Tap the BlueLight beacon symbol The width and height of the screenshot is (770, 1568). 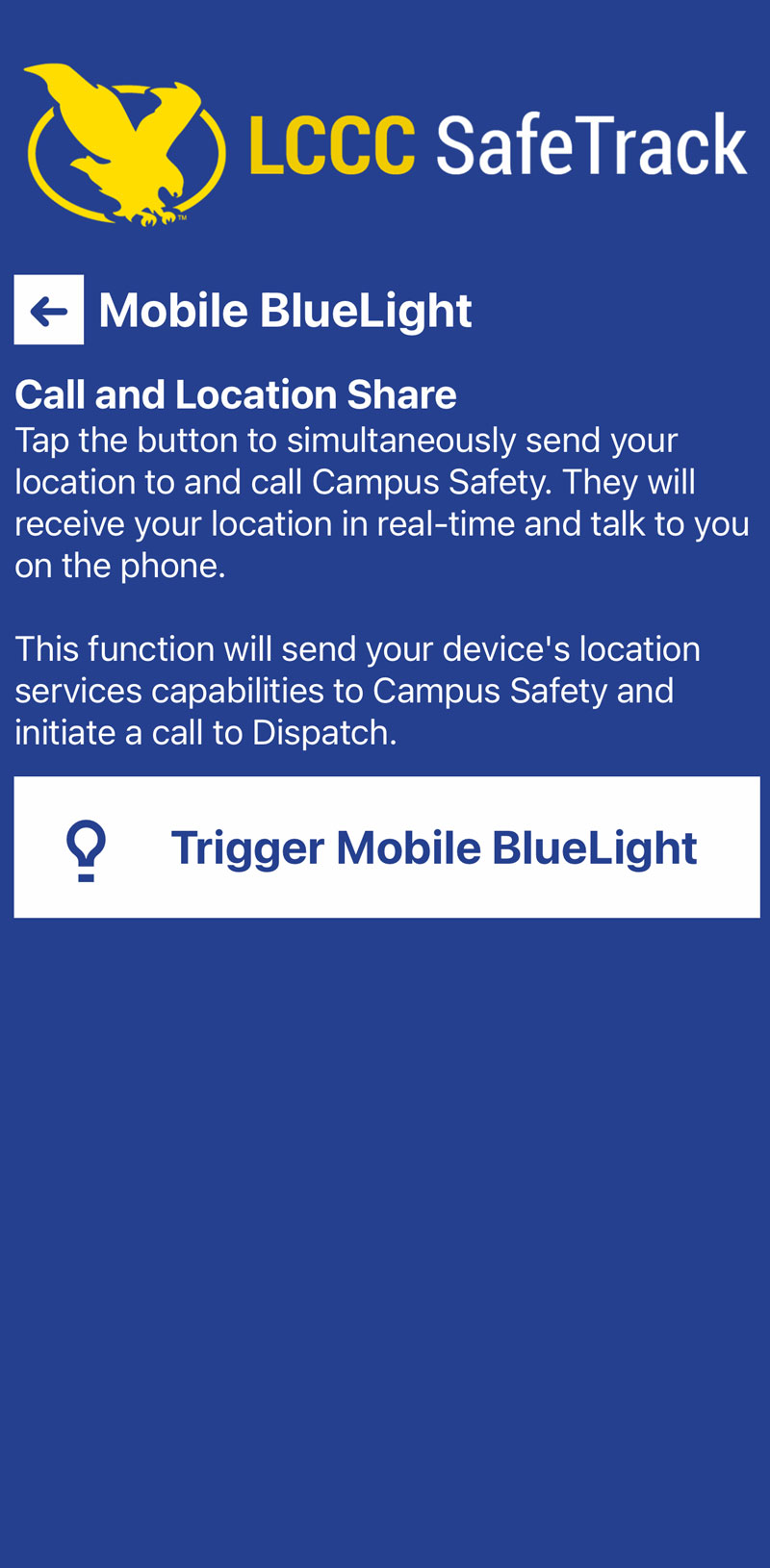click(x=88, y=847)
